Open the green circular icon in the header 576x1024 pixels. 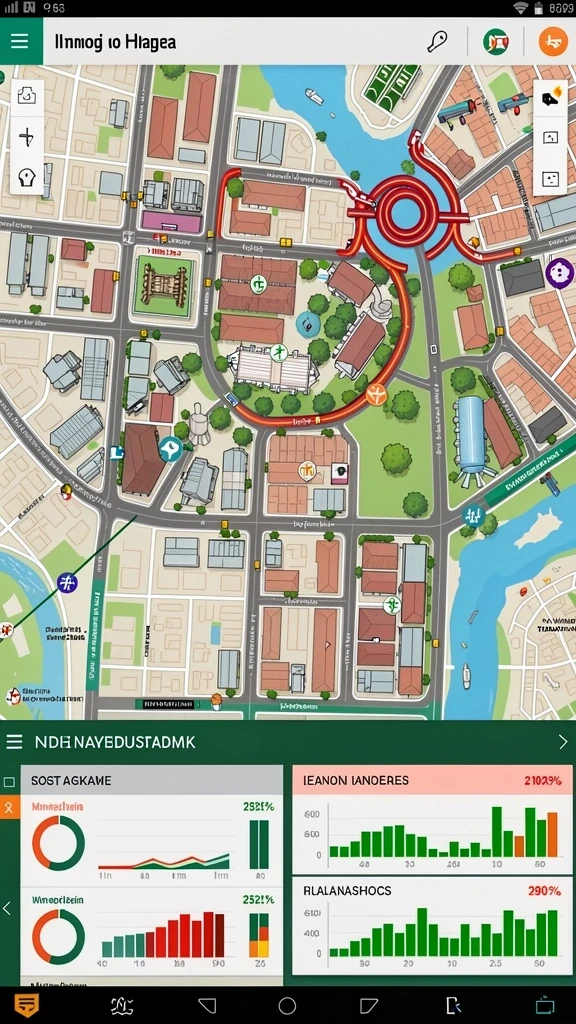[x=496, y=42]
